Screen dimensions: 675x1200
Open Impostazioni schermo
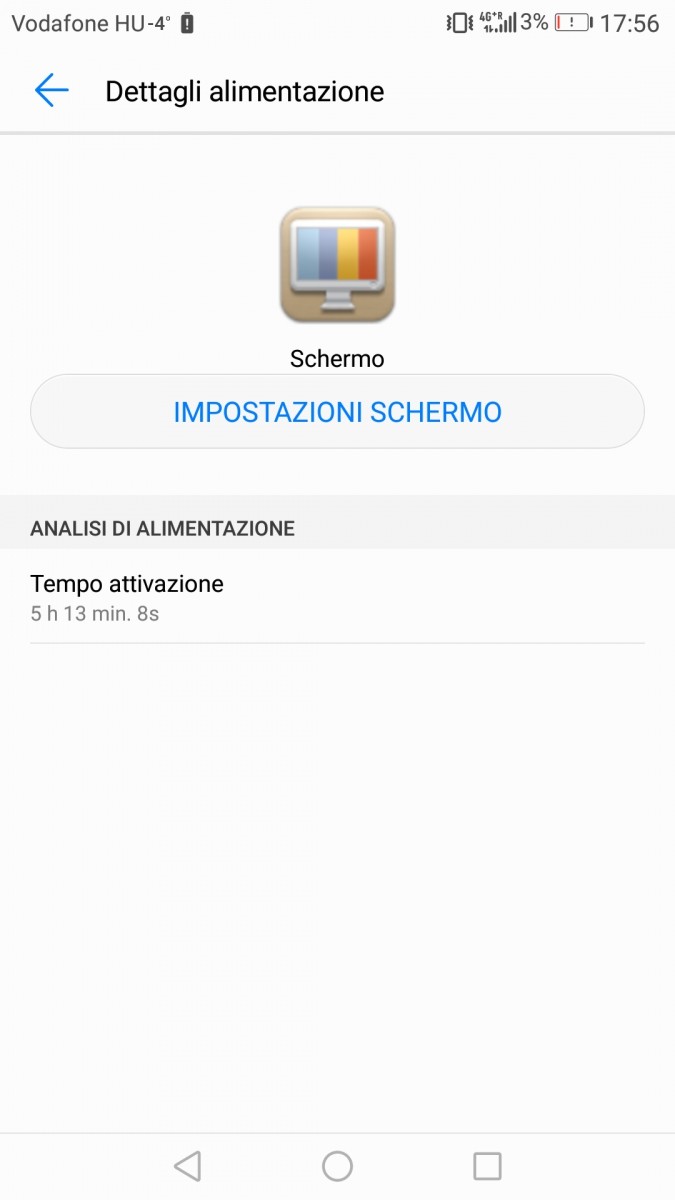(x=337, y=412)
